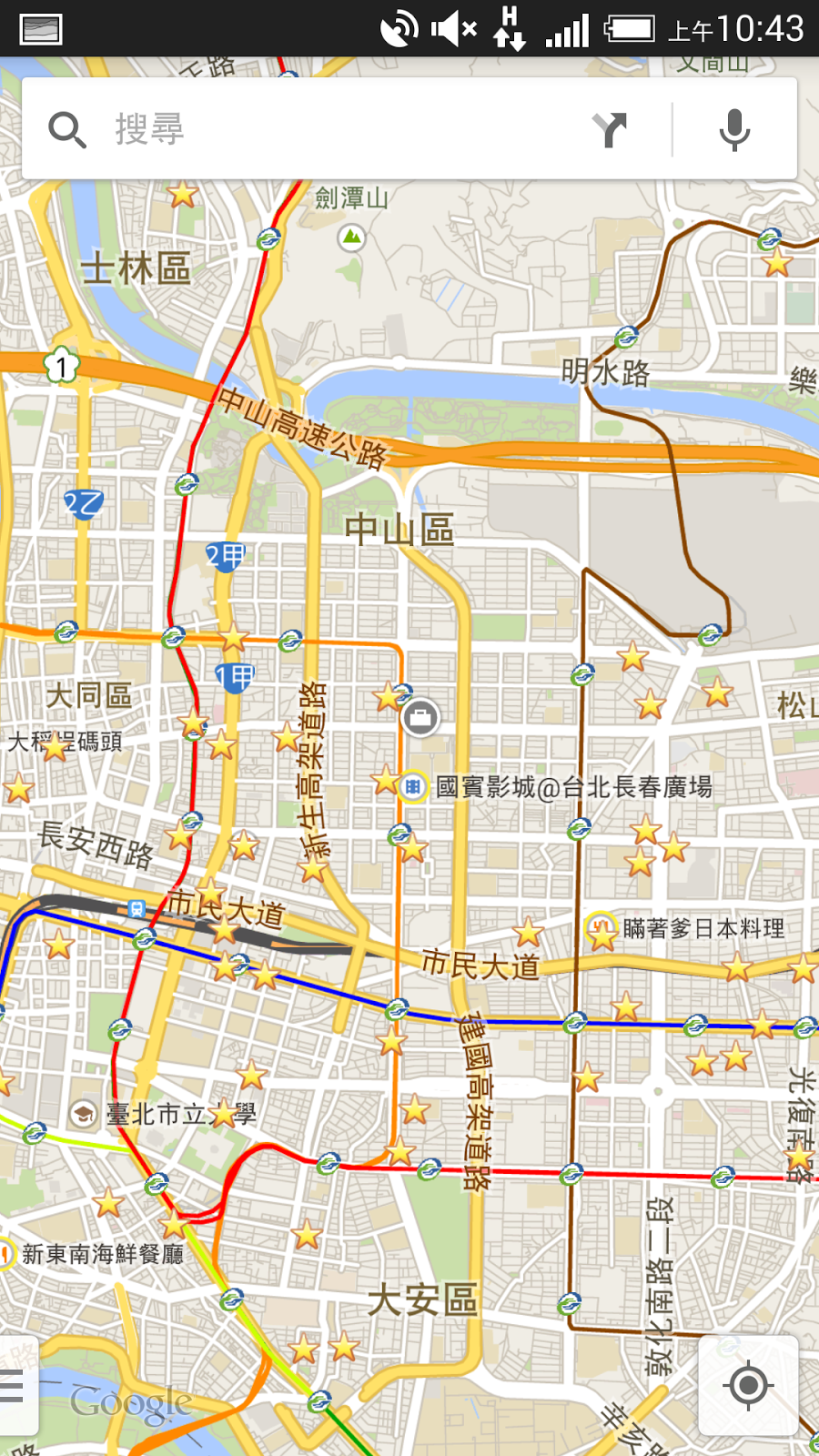Start voice search with the microphone
Viewport: 819px width, 1456px height.
pos(734,129)
